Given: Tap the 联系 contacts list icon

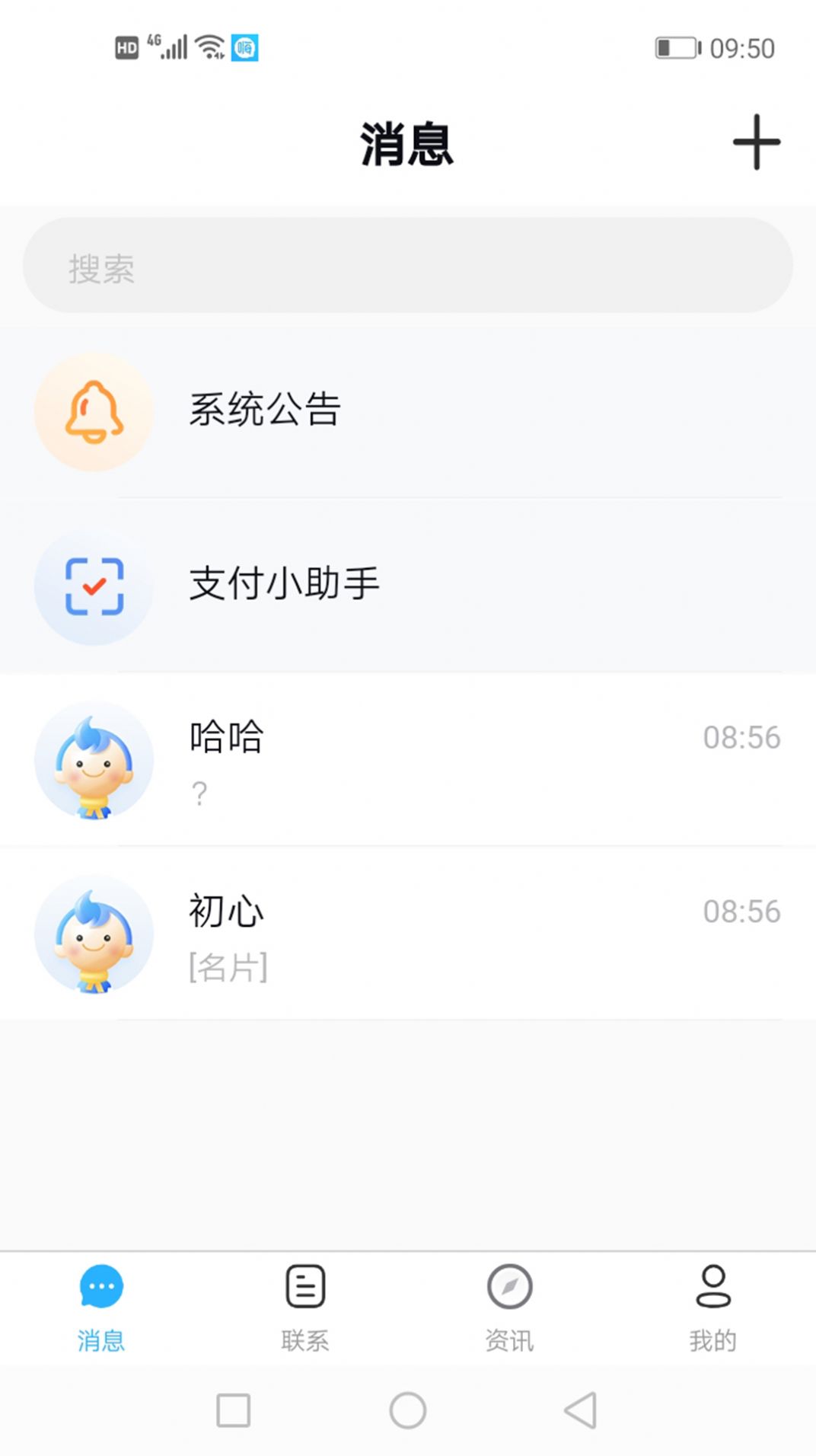Looking at the screenshot, I should click(x=305, y=1285).
